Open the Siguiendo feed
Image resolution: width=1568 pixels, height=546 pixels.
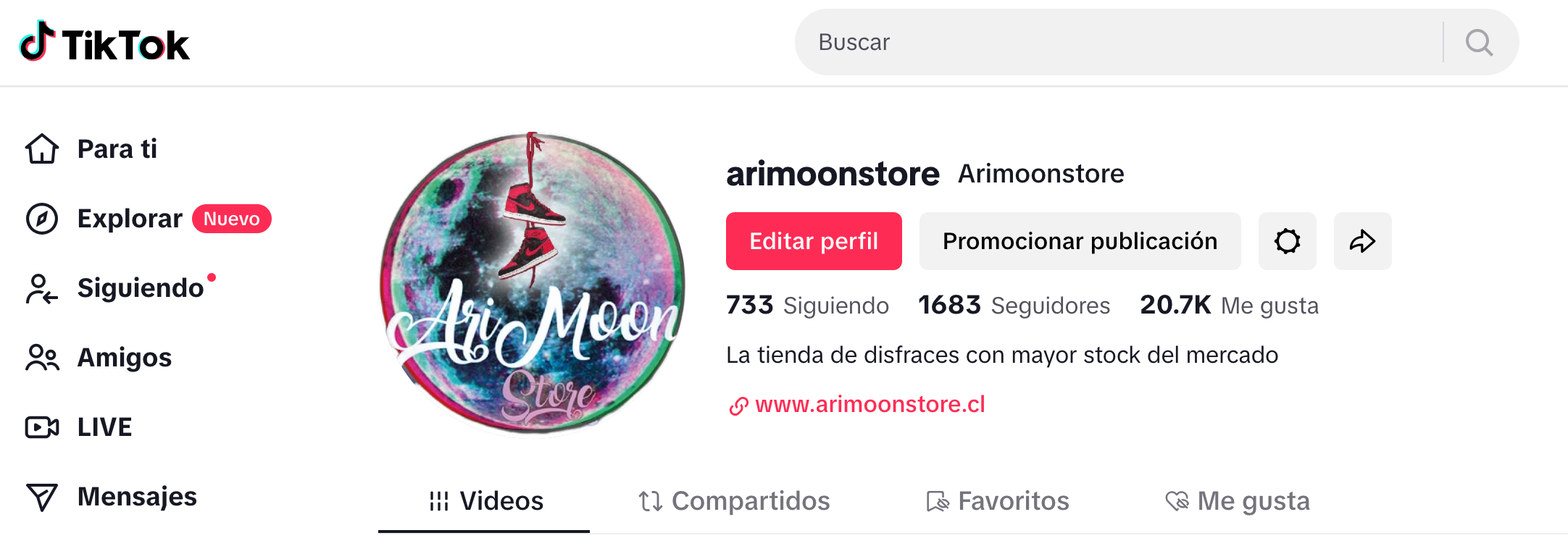[139, 288]
